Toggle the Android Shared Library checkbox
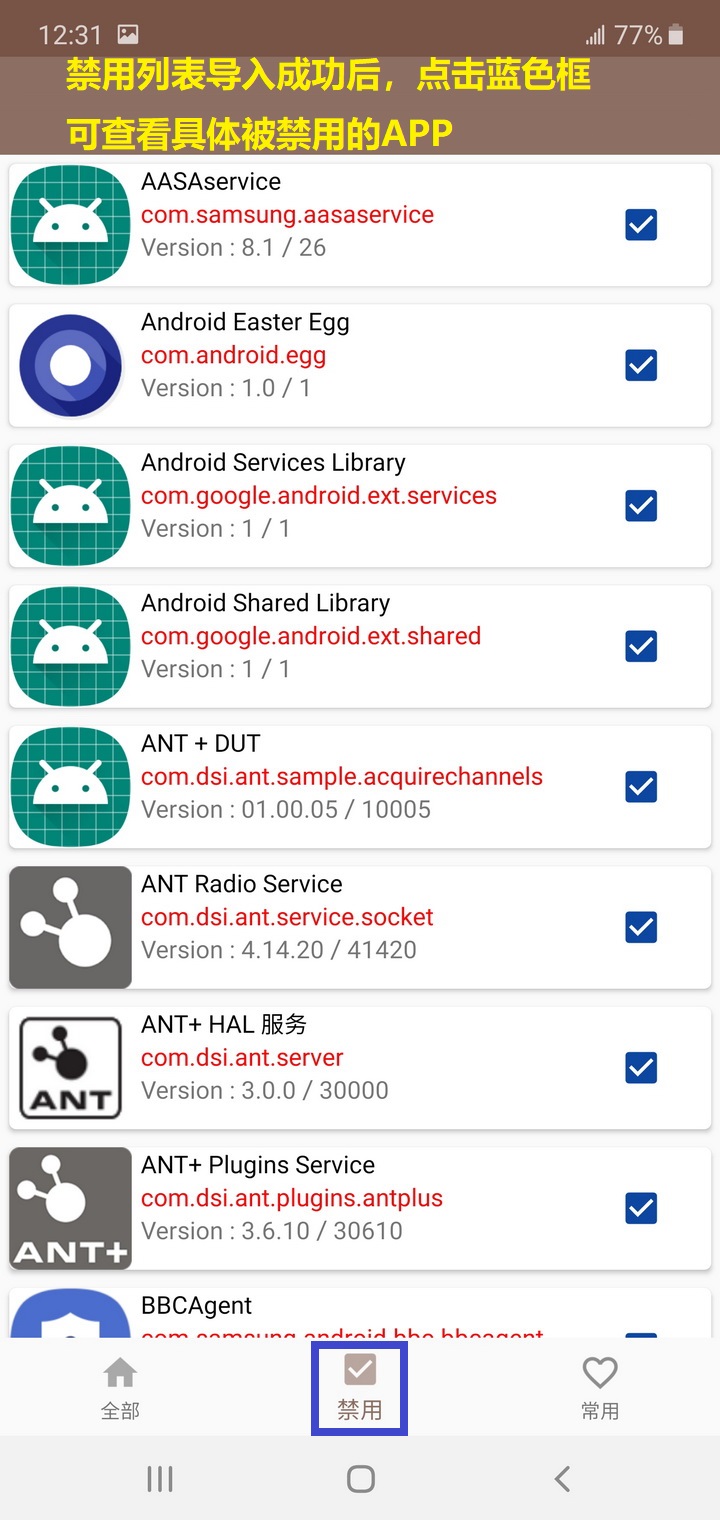 click(641, 646)
